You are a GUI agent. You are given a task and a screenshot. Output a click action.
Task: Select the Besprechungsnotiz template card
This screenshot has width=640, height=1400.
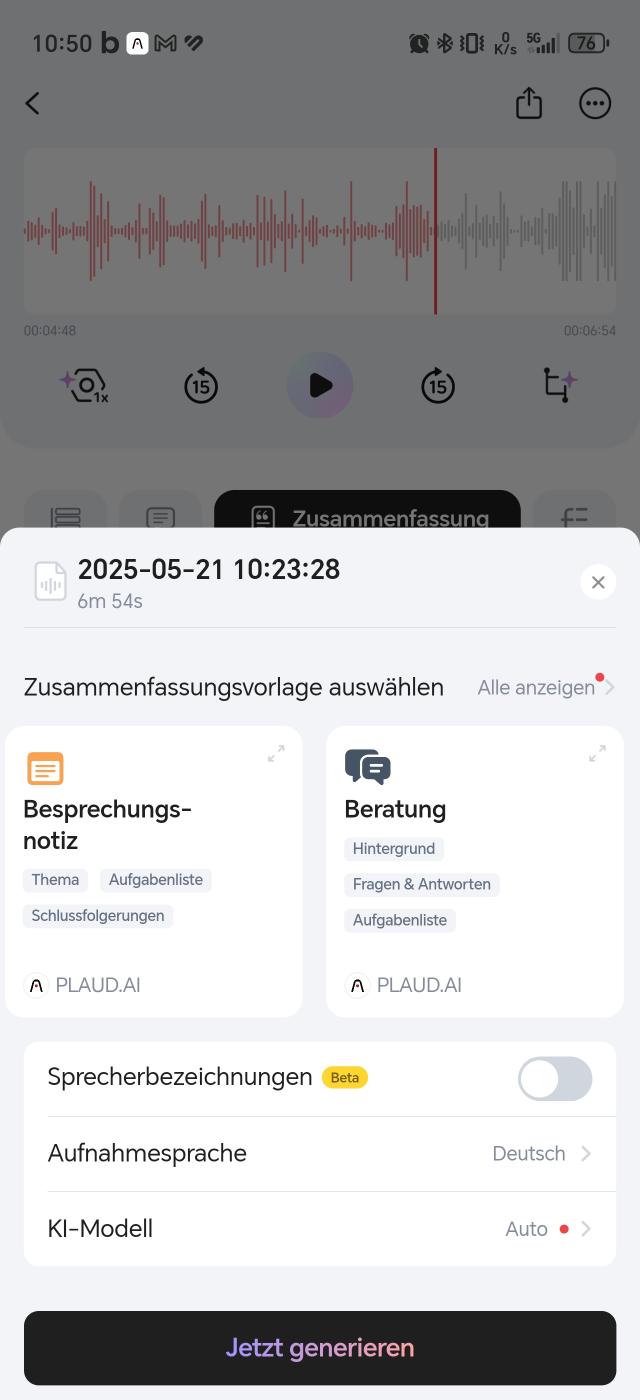(x=154, y=871)
